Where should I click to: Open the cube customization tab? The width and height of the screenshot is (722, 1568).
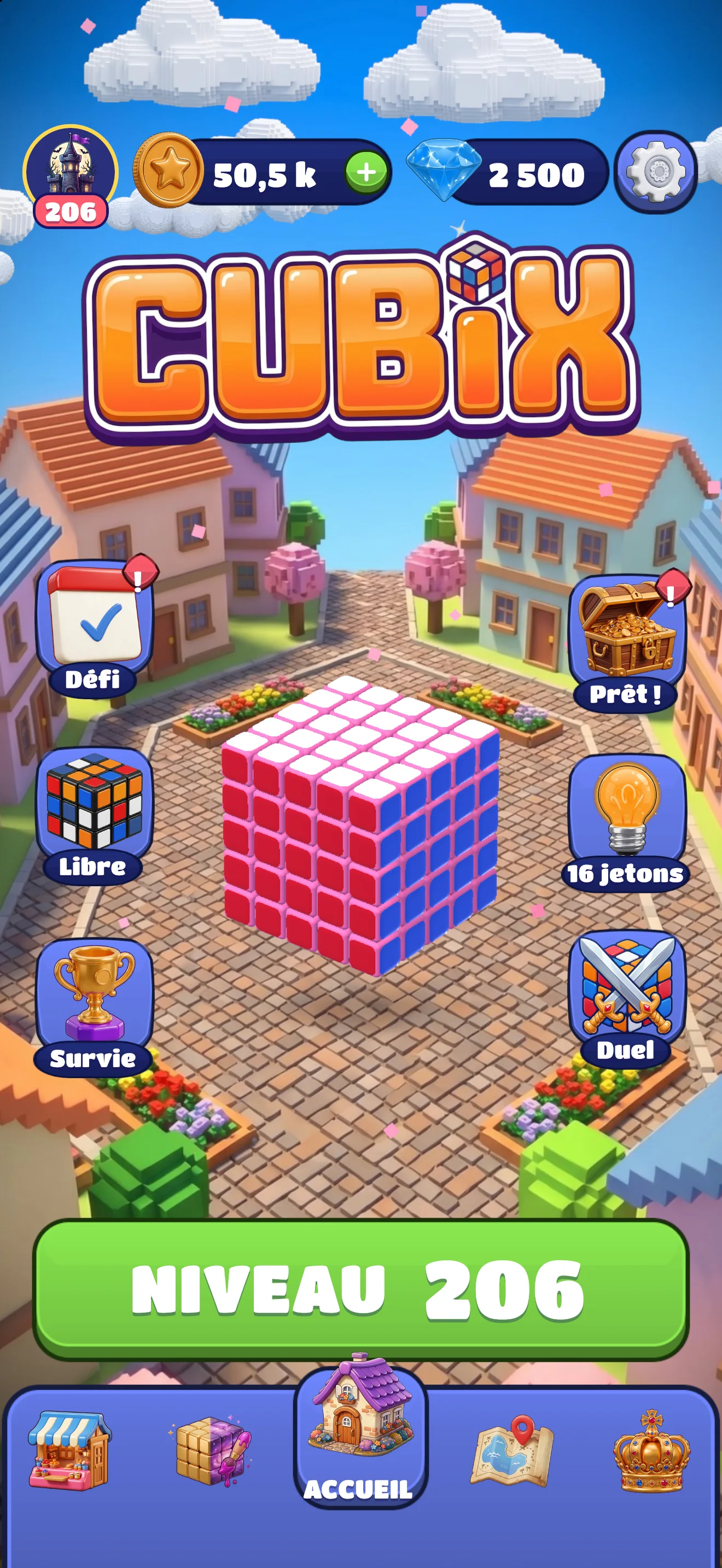pos(212,1452)
